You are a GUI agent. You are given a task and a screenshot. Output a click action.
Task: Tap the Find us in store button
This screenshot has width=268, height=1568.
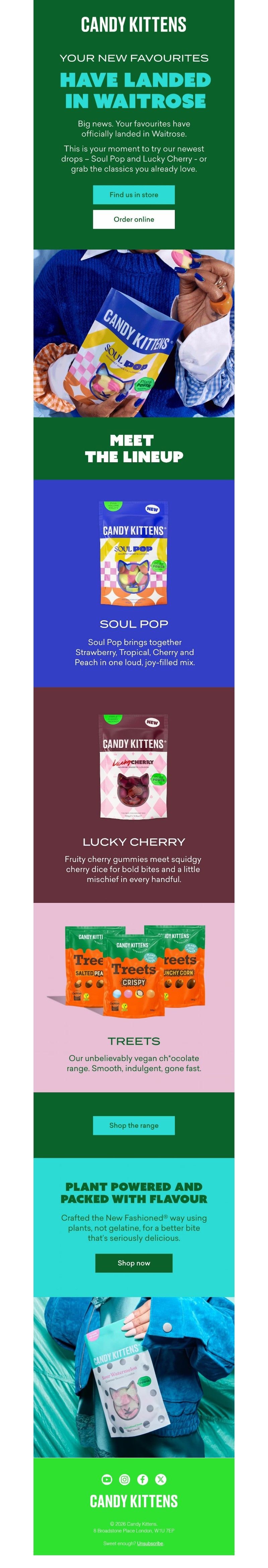134,195
